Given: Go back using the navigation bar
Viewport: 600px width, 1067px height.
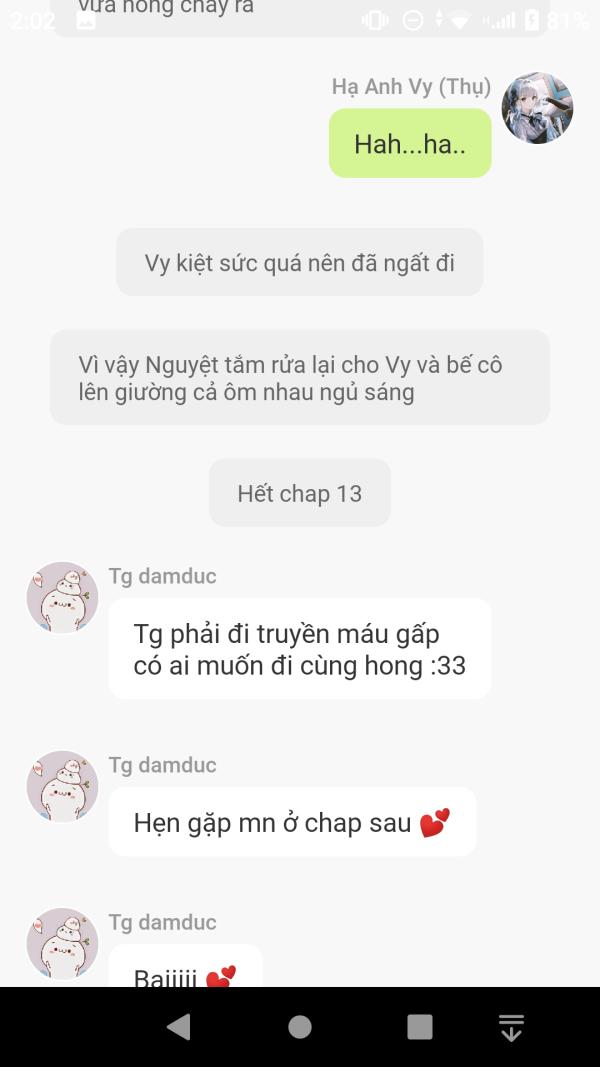Looking at the screenshot, I should click(179, 1027).
